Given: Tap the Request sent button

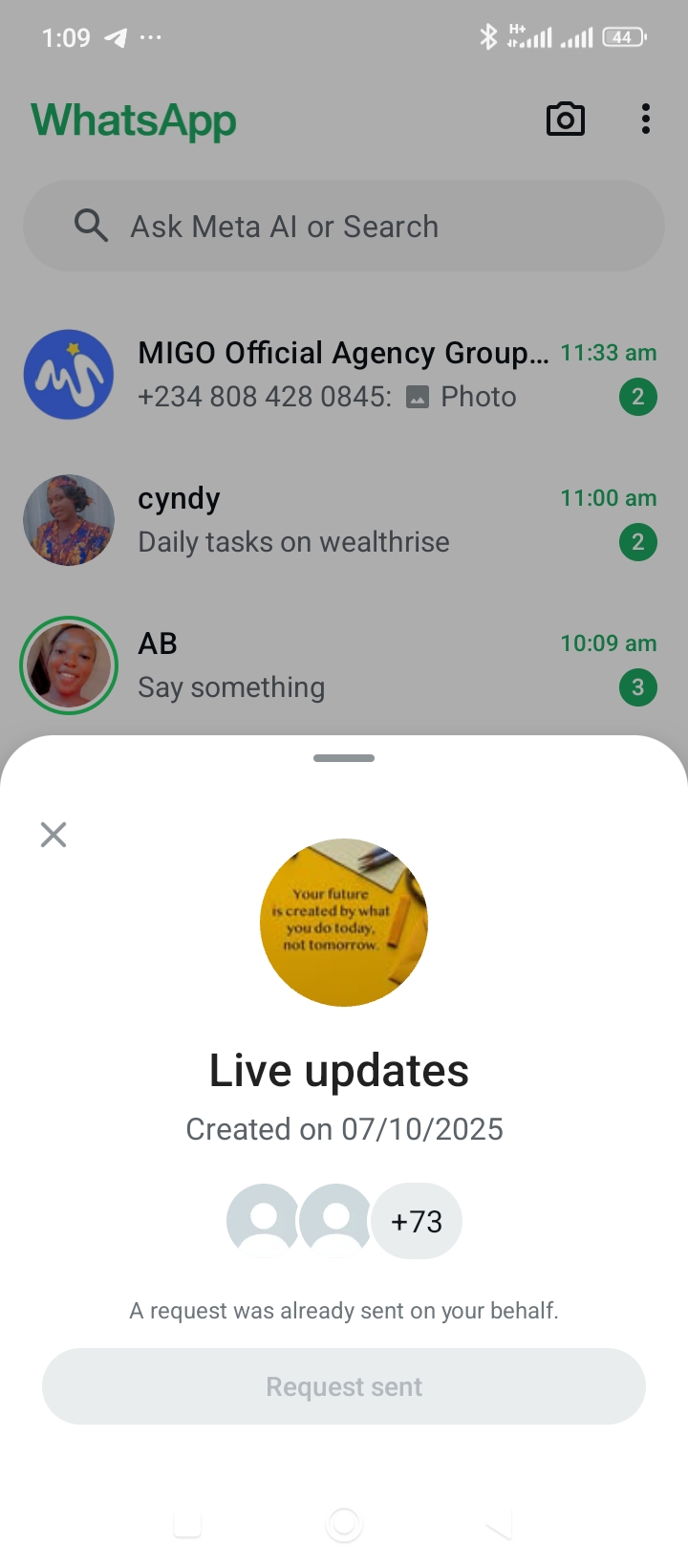Looking at the screenshot, I should pos(344,1386).
